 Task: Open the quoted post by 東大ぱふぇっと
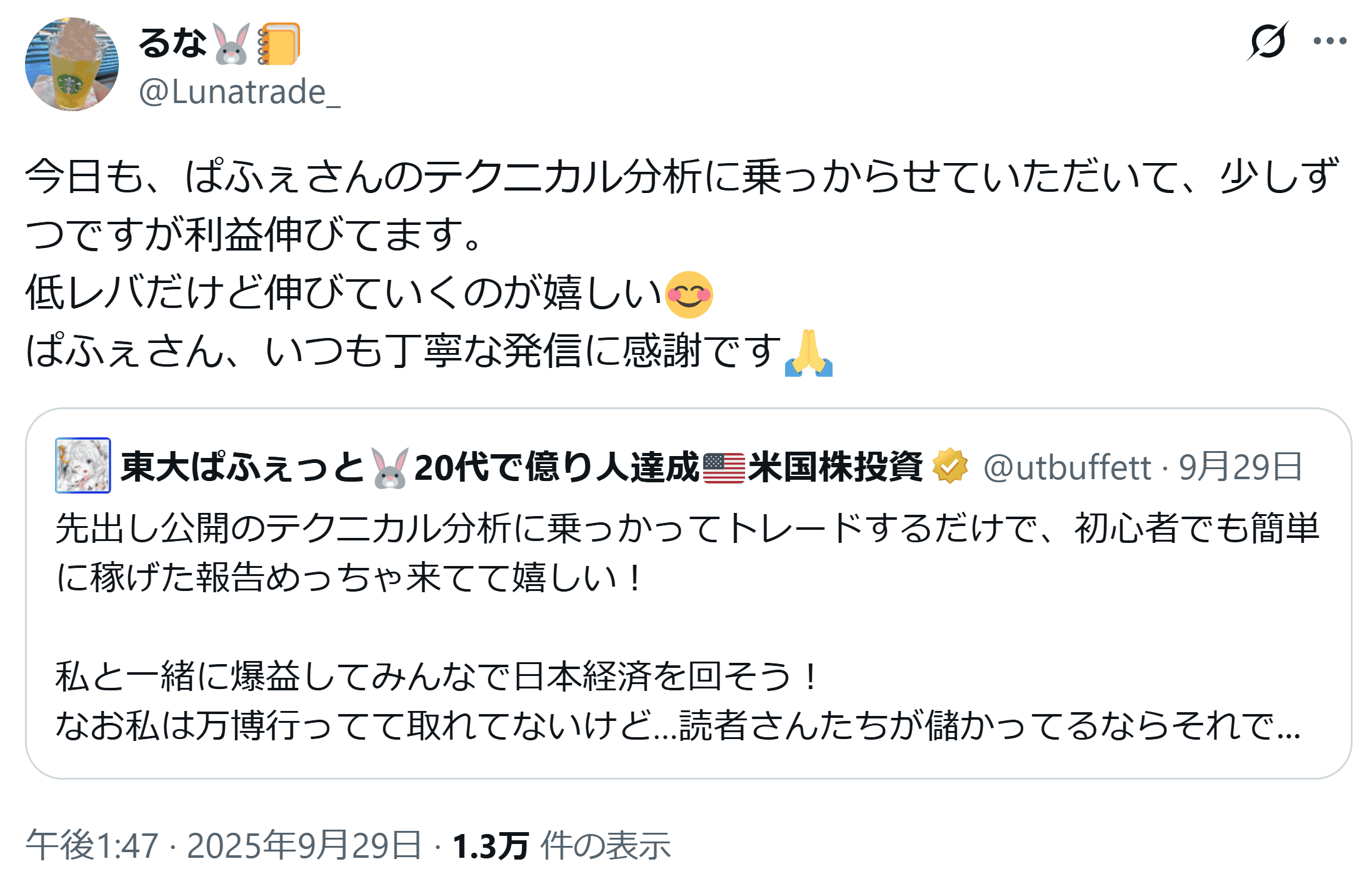point(688,625)
